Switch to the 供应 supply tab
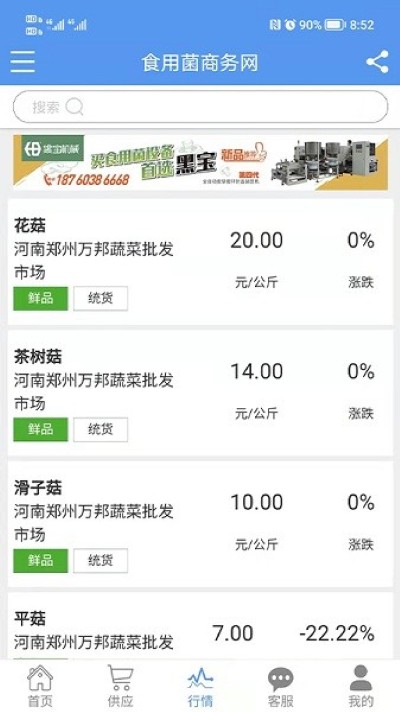The width and height of the screenshot is (400, 712). point(120,686)
